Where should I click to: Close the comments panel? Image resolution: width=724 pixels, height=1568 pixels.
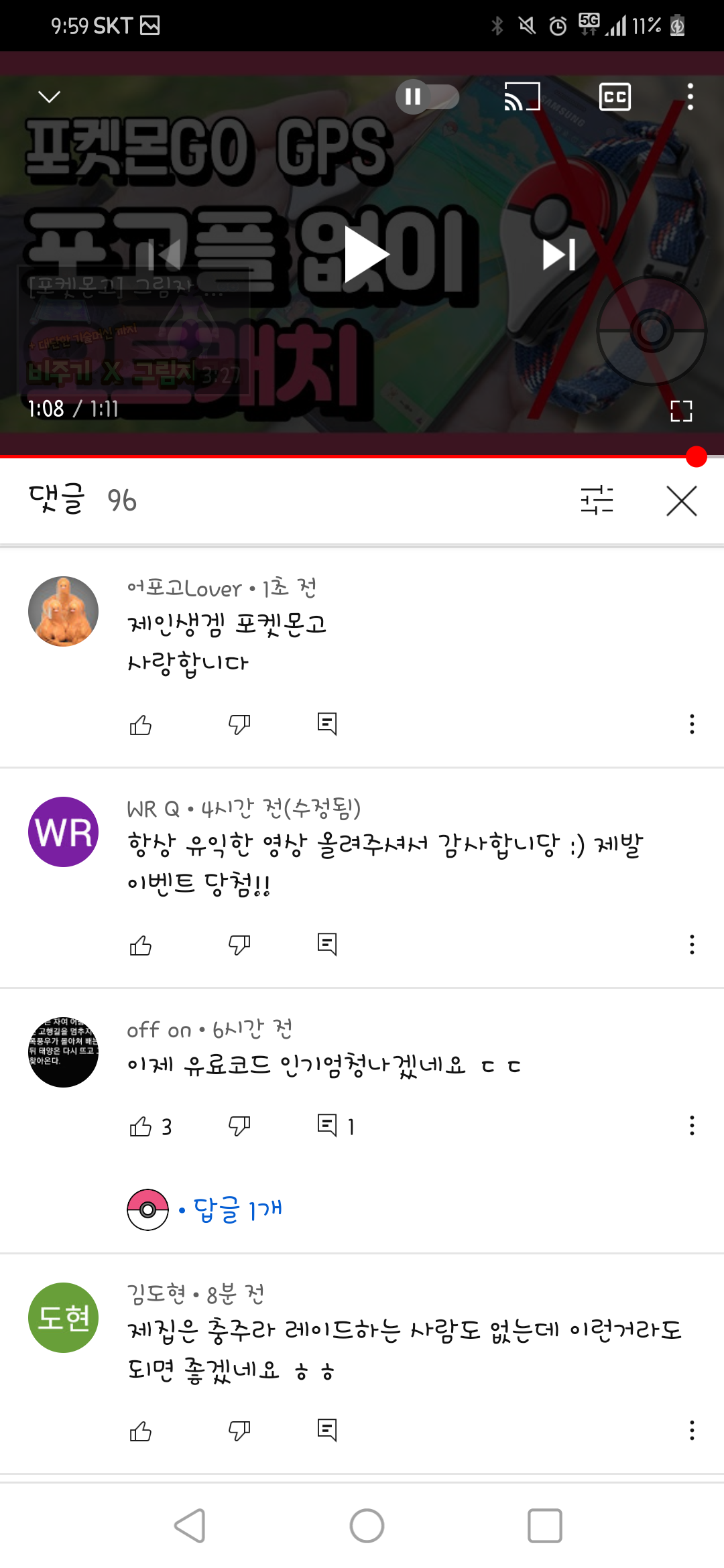(x=682, y=501)
